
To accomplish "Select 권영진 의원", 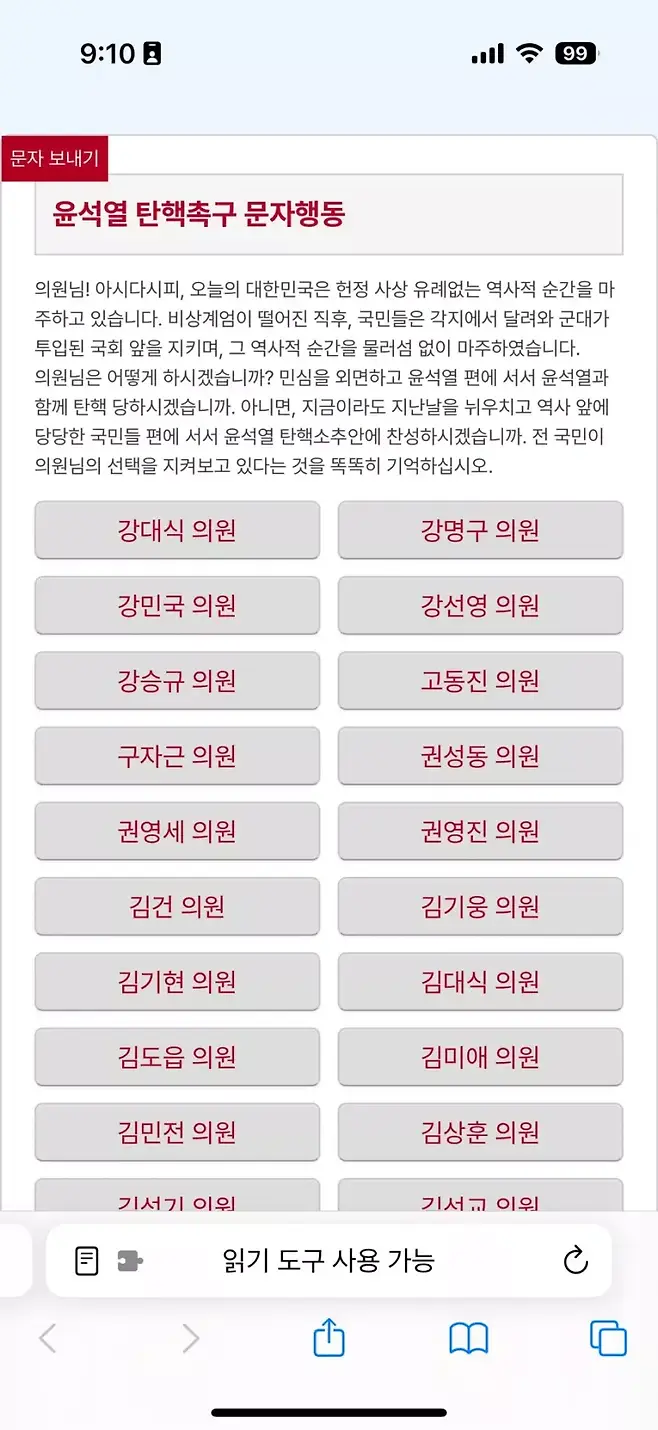I will (480, 831).
